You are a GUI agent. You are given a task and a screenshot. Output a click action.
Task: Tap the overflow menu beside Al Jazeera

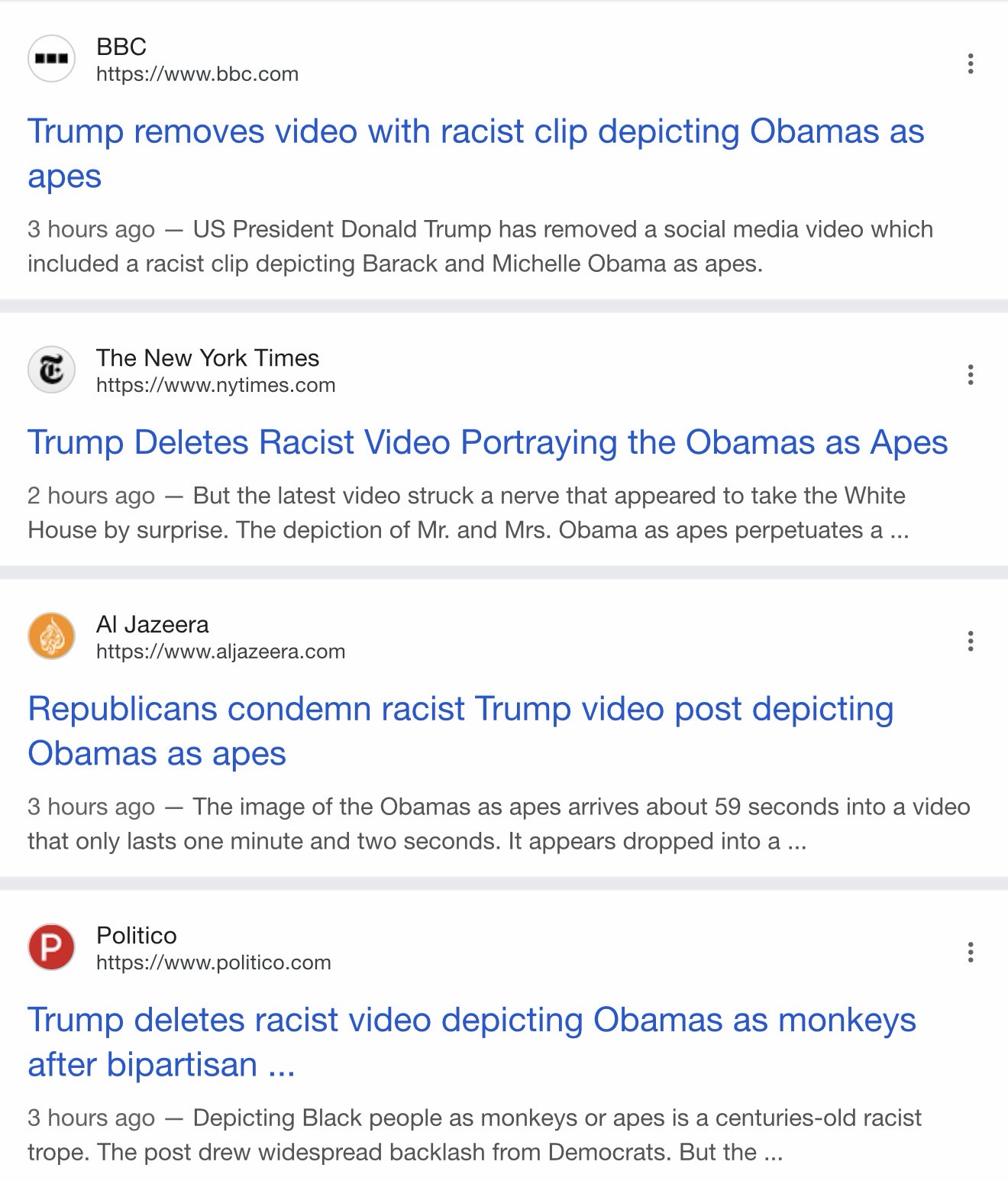(x=970, y=641)
